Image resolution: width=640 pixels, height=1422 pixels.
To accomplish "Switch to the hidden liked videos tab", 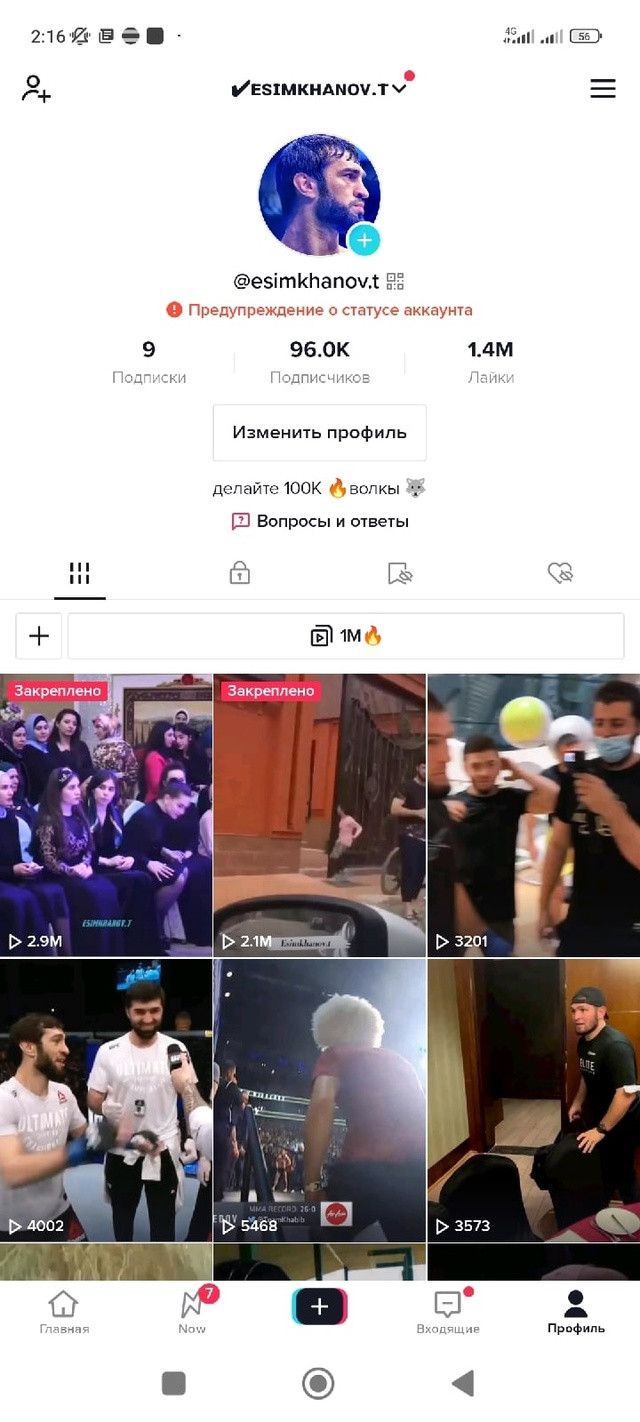I will point(560,573).
